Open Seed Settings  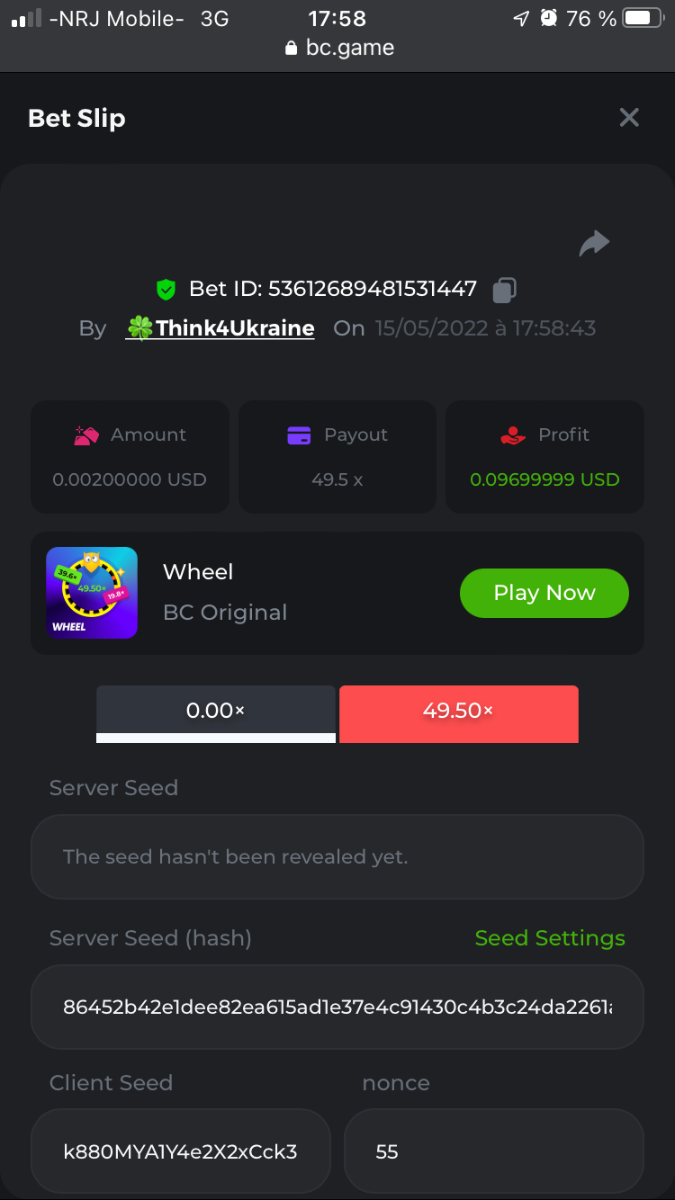tap(549, 938)
